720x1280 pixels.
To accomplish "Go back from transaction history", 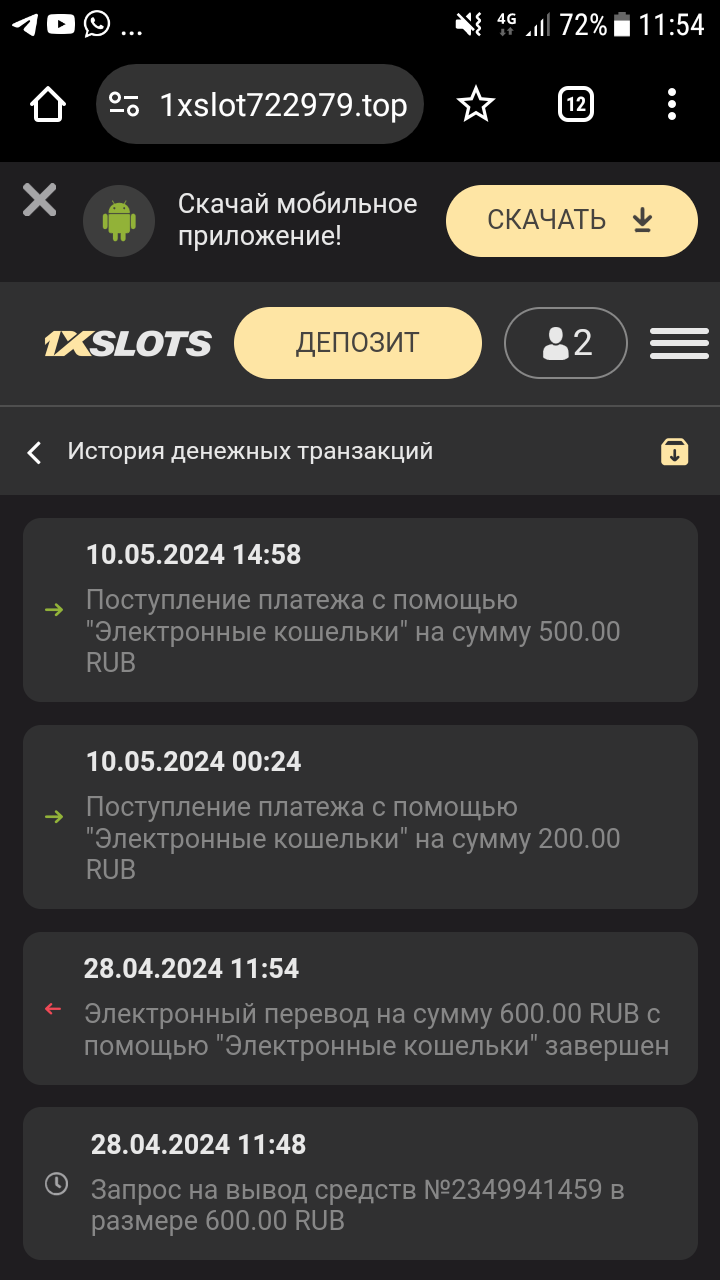I will point(34,453).
